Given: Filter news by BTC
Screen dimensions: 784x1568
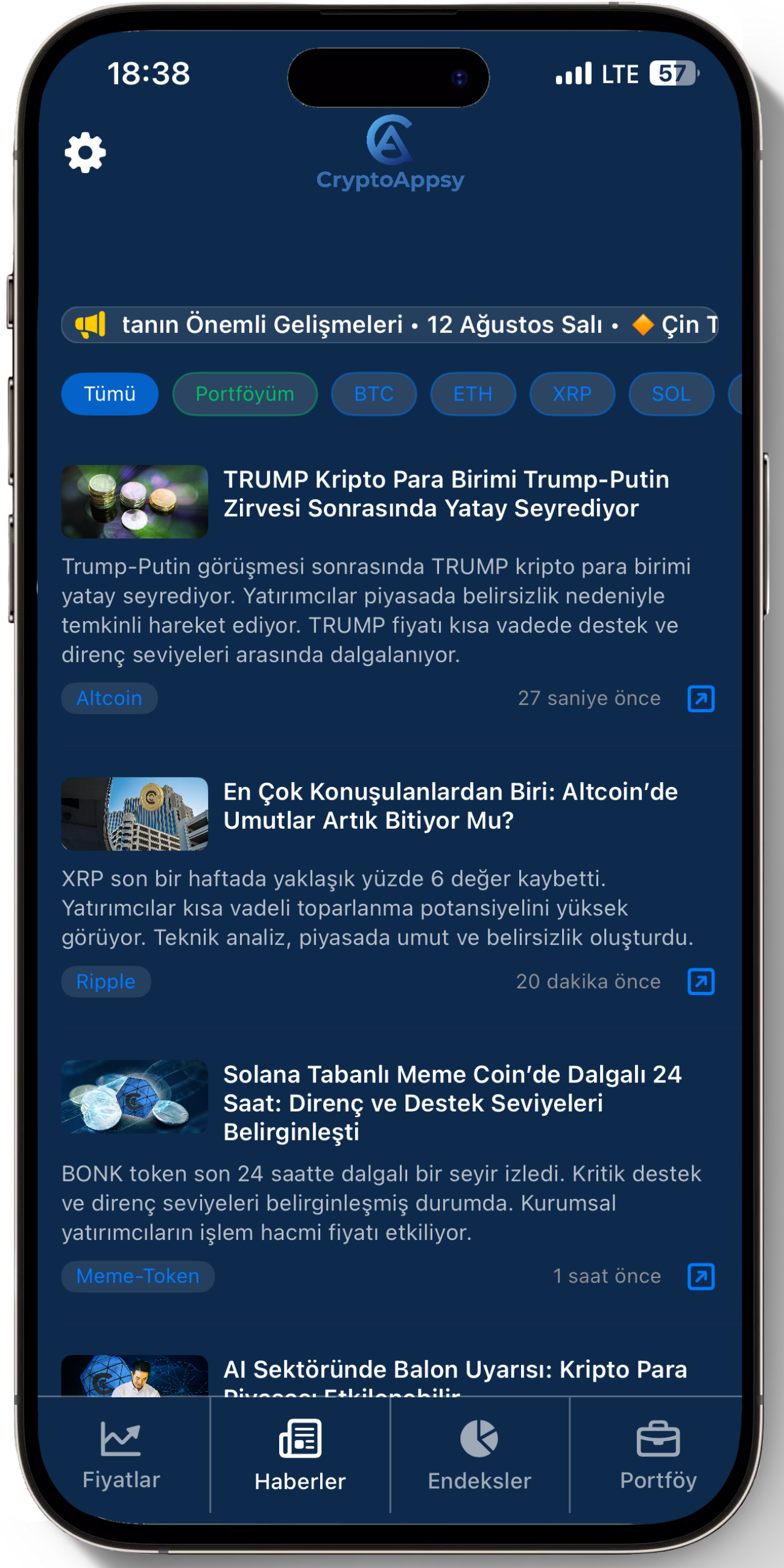Looking at the screenshot, I should 374,394.
